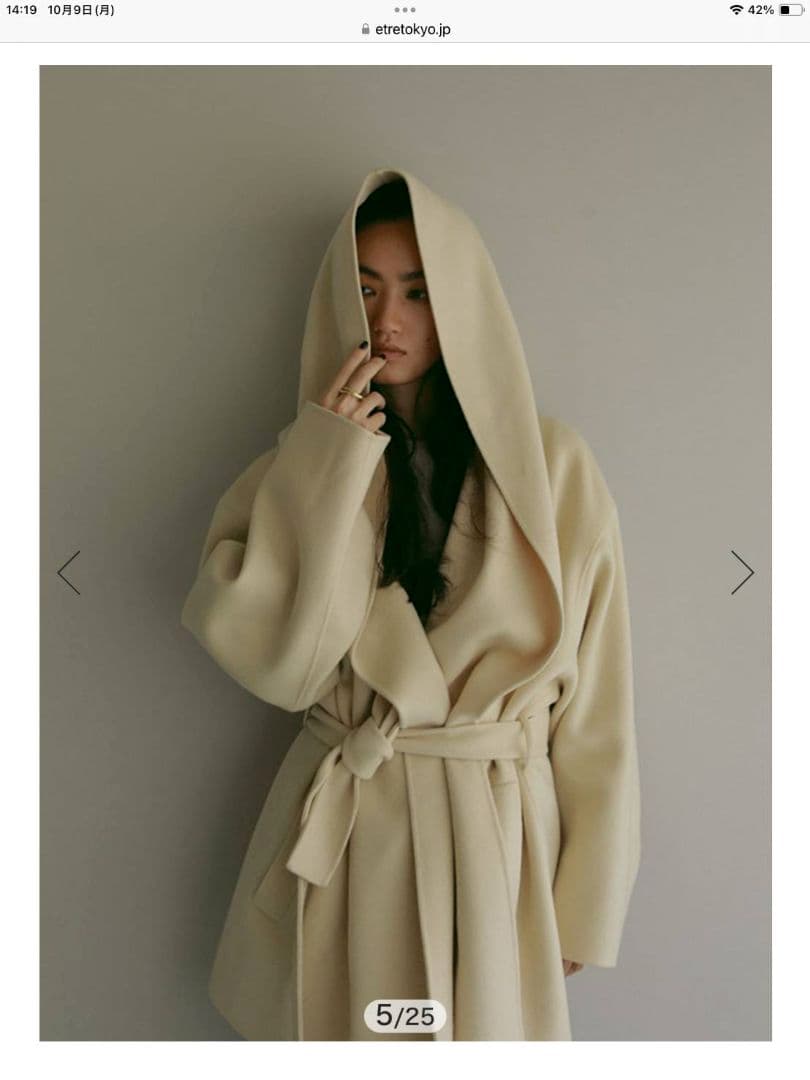Advance to the next gallery photo

click(741, 573)
